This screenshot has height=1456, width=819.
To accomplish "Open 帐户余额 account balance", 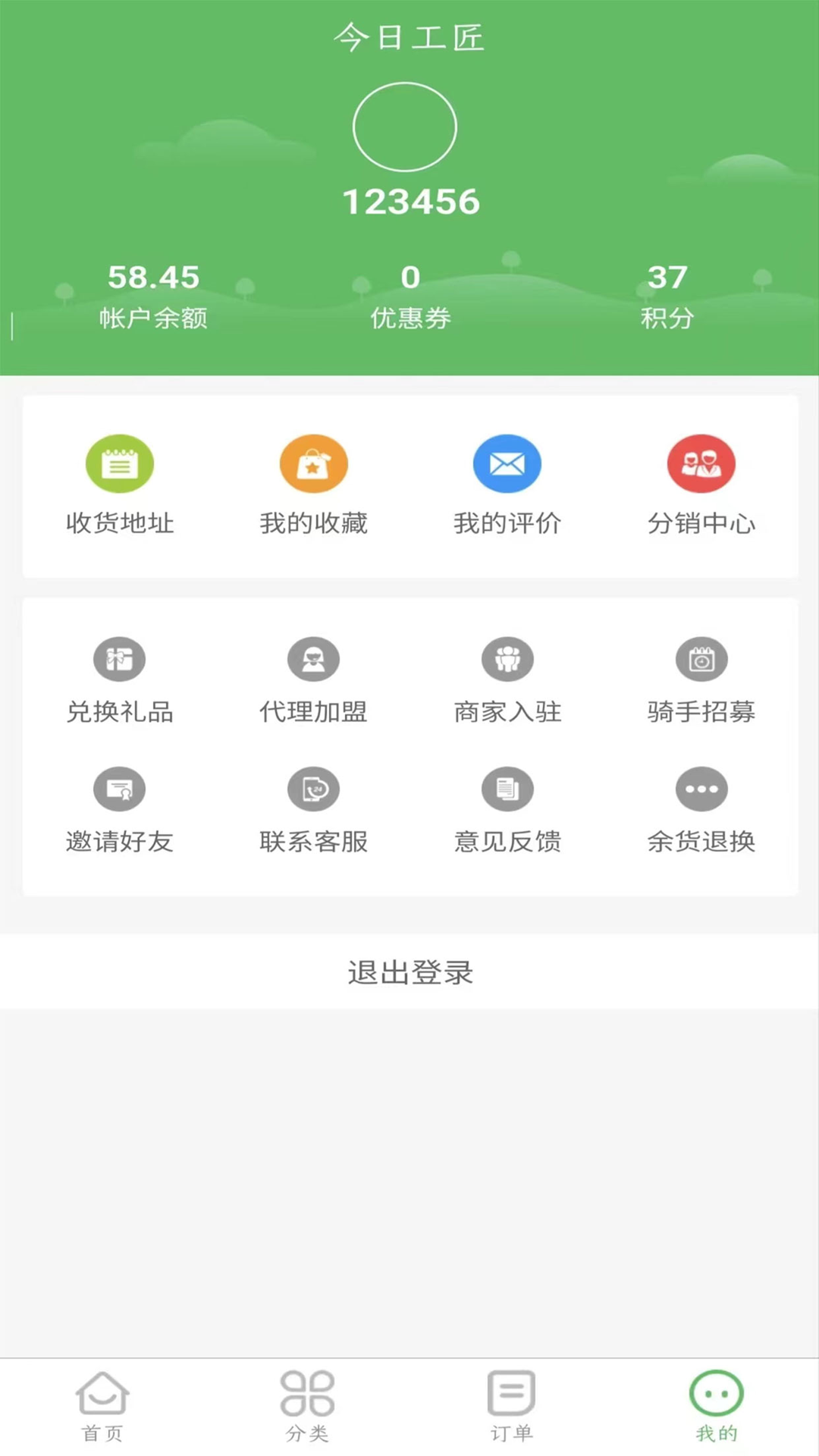I will pyautogui.click(x=153, y=296).
